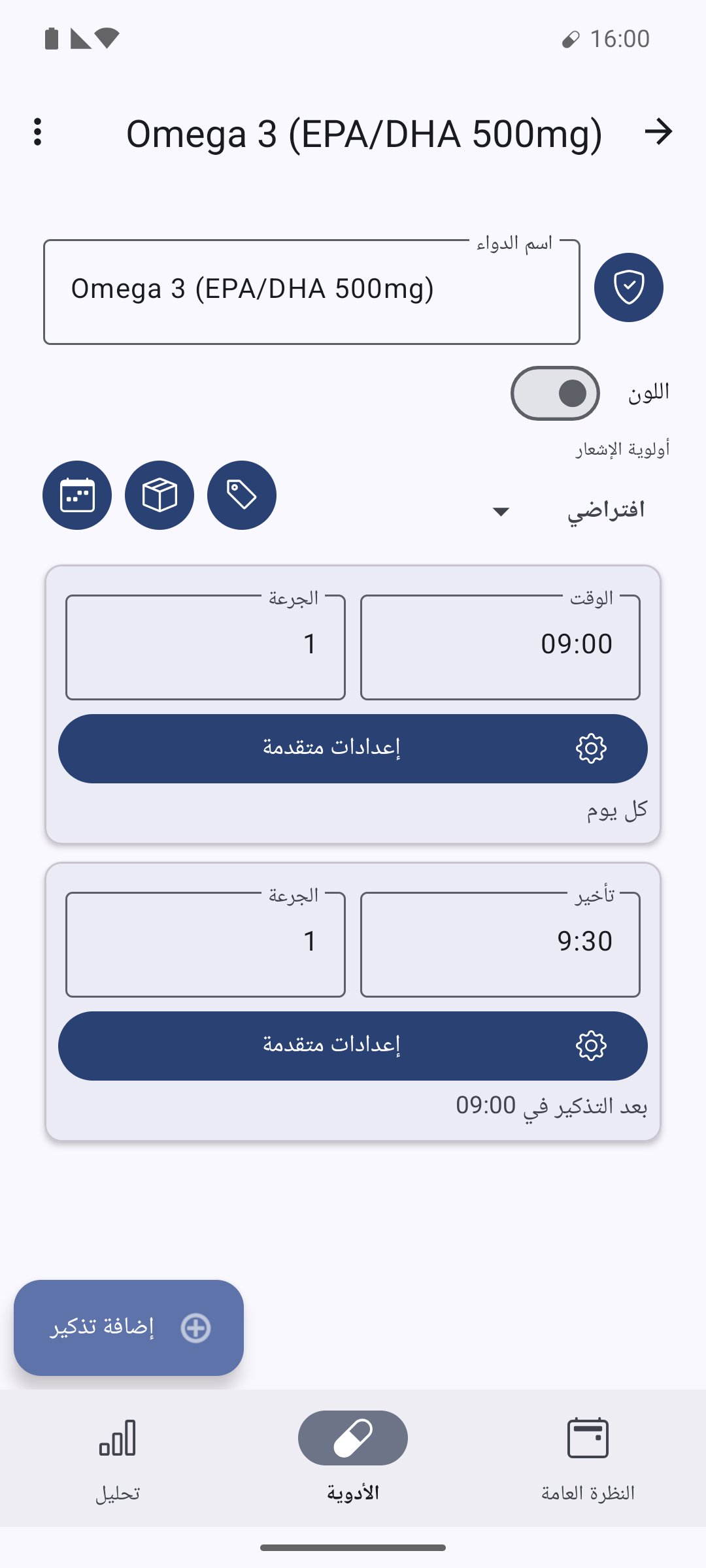The height and width of the screenshot is (1568, 706).
Task: Change the 09:00 reminder time field
Action: [x=500, y=647]
